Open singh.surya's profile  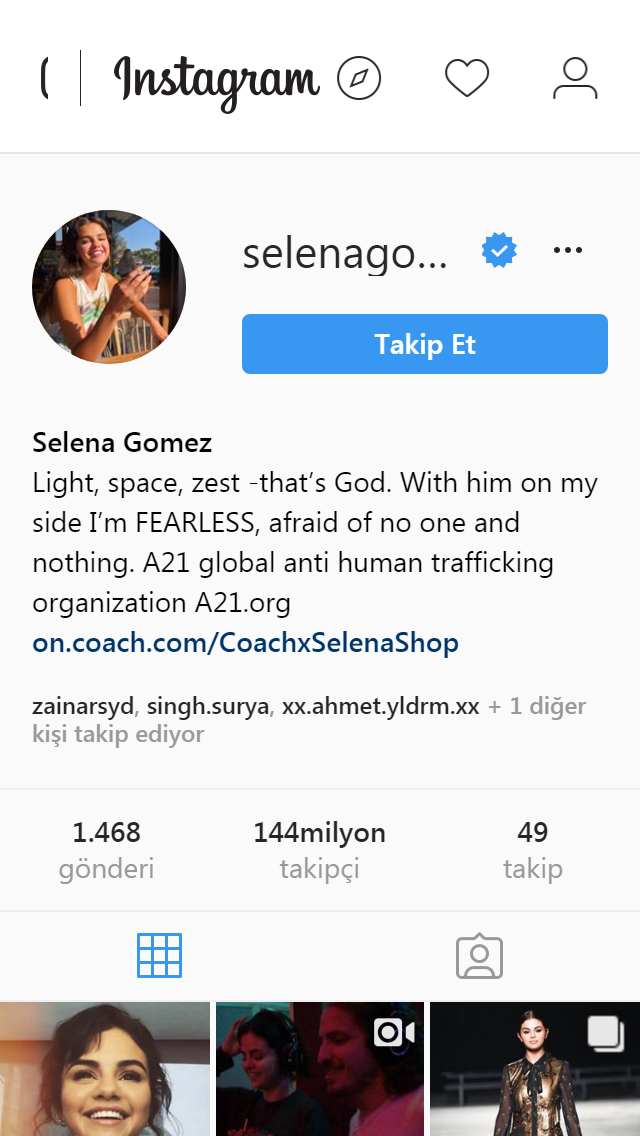(208, 707)
